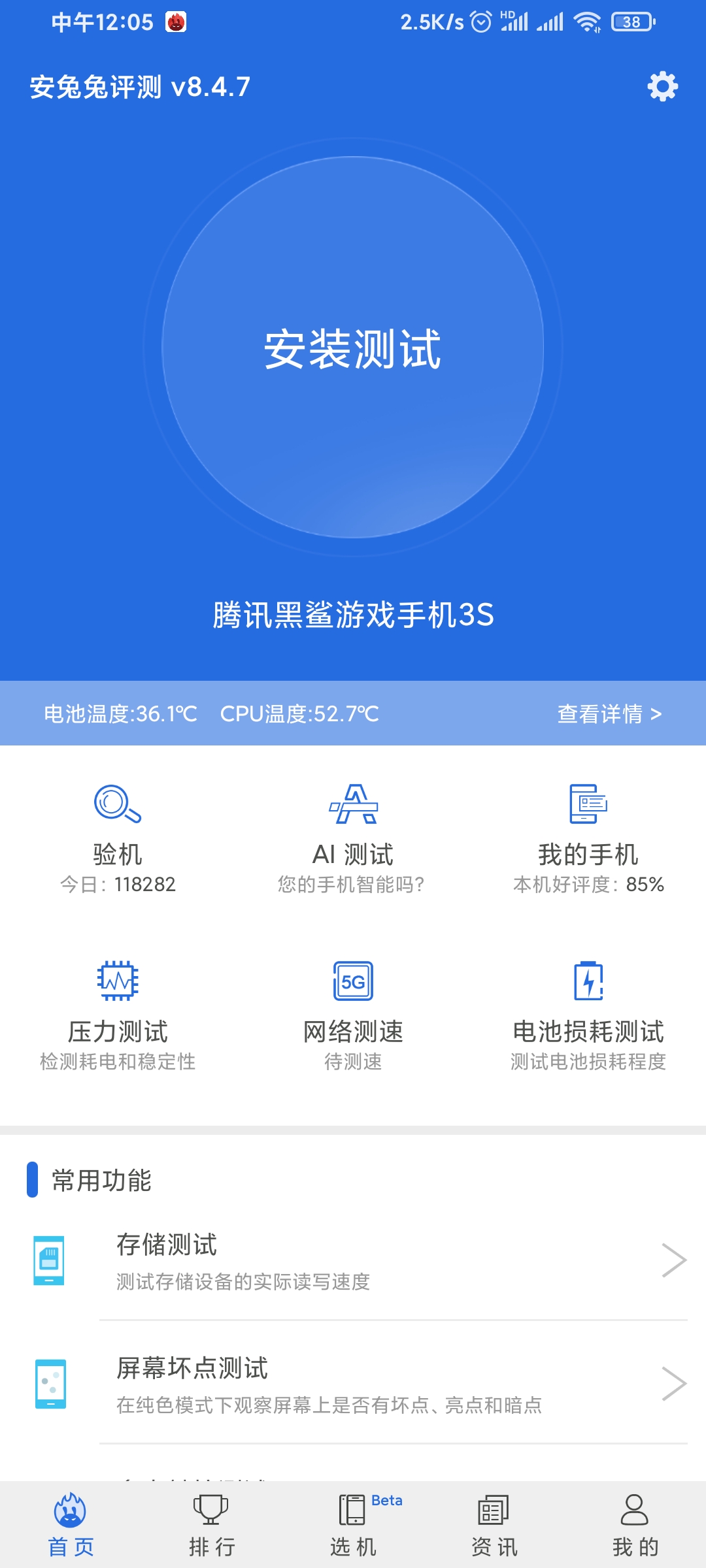
Task: Open the 我的 profile tab
Action: tap(635, 1525)
